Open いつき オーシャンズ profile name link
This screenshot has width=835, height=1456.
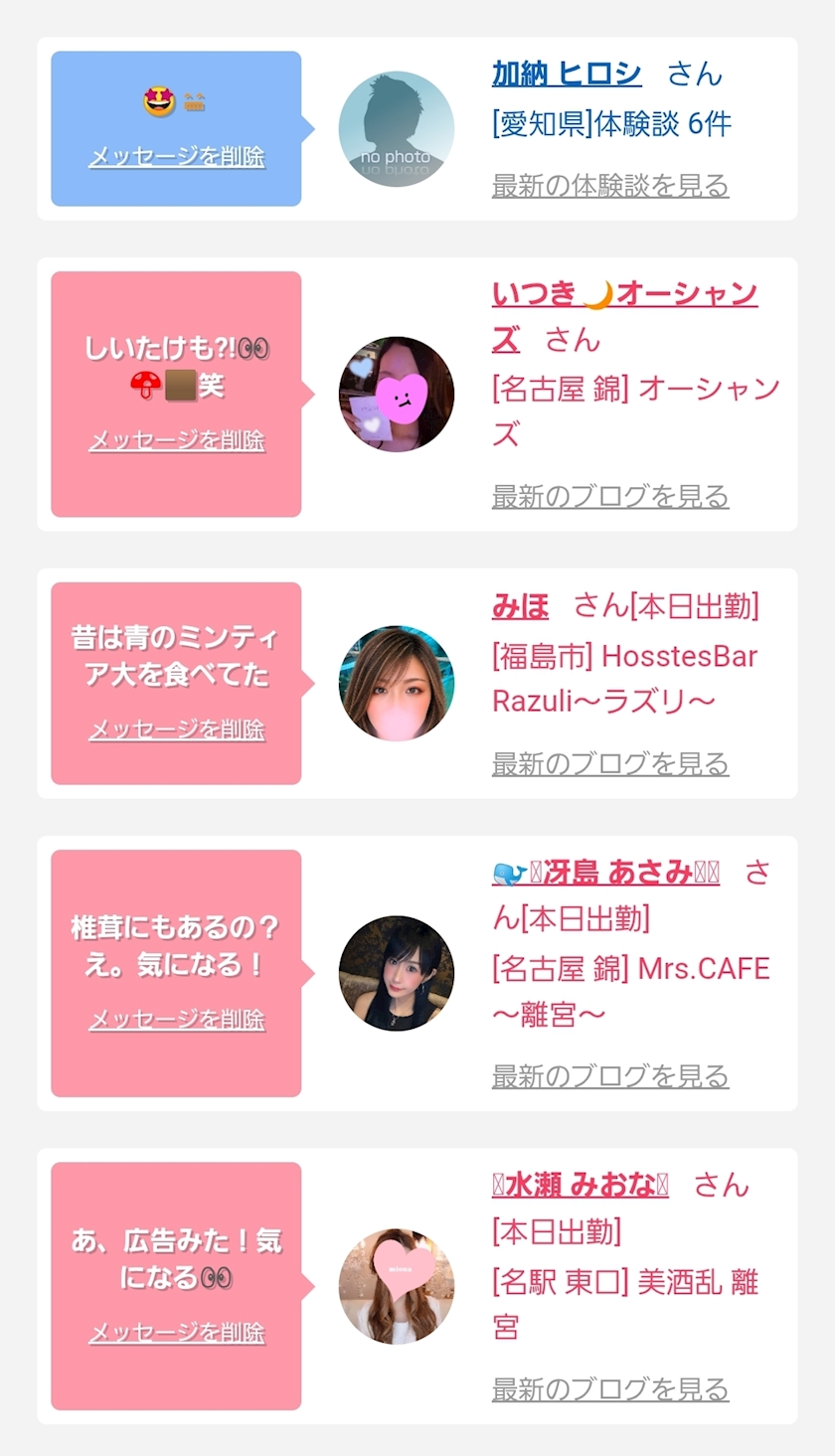click(624, 316)
